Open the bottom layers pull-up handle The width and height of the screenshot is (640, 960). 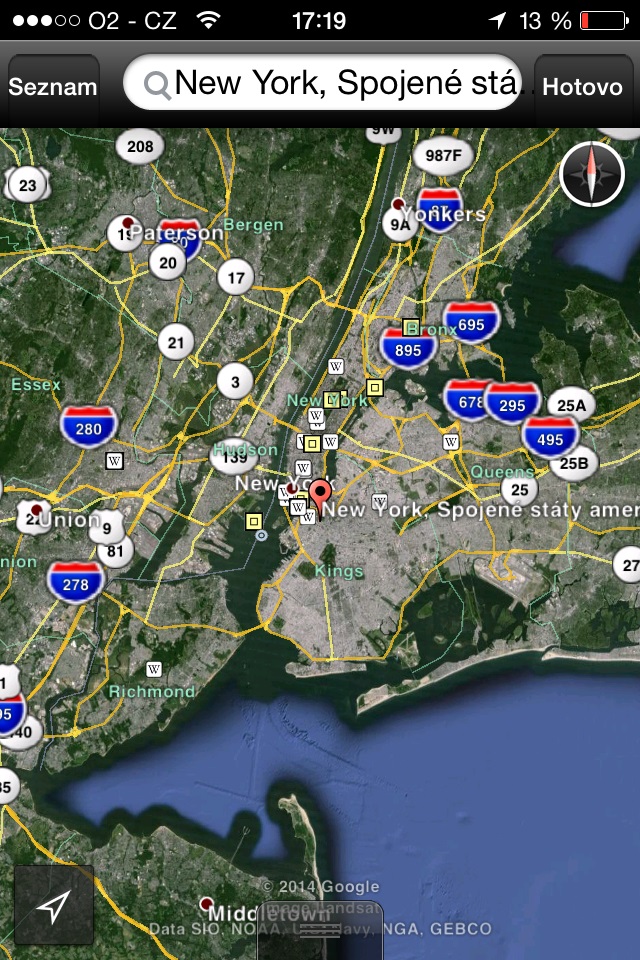[319, 930]
